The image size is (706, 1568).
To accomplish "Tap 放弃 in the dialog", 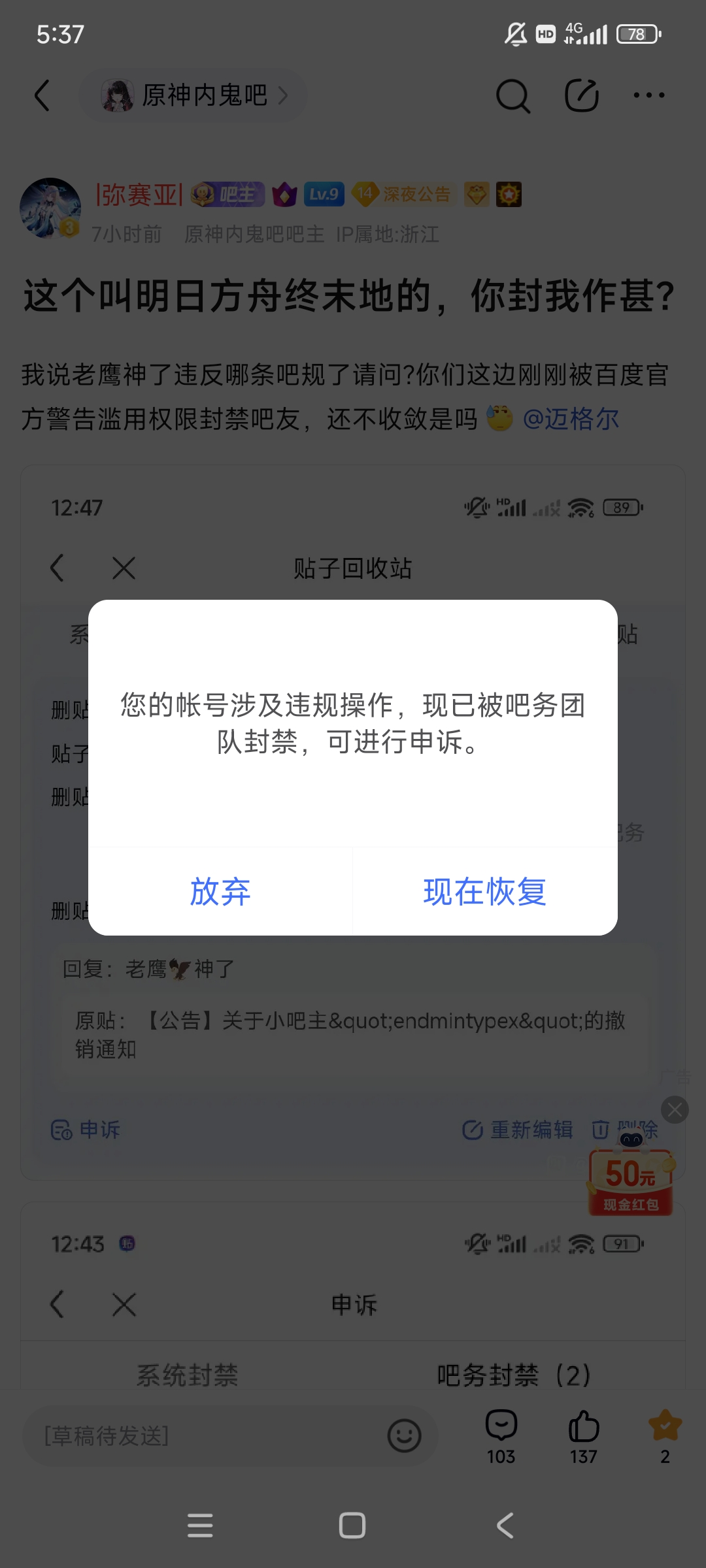I will [220, 892].
